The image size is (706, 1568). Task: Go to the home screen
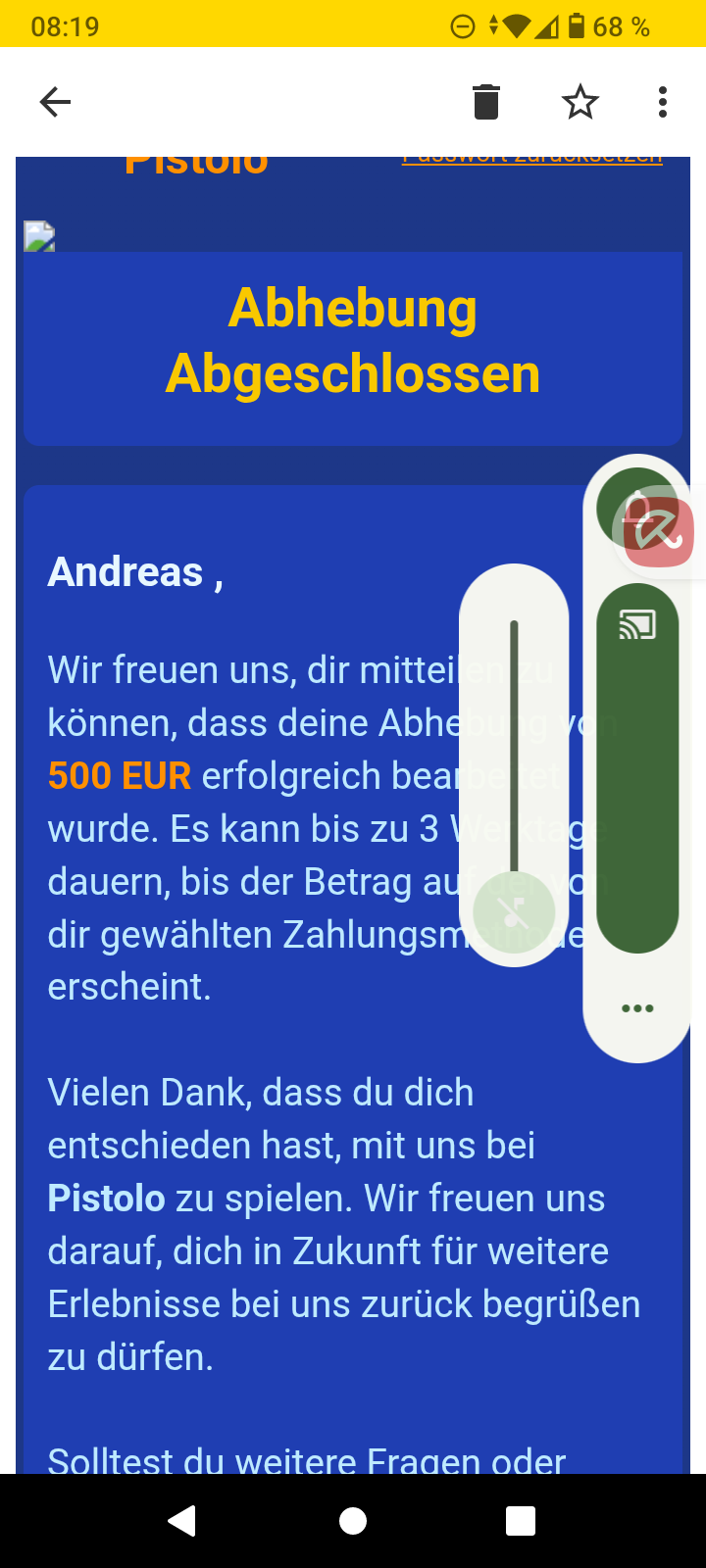353,1521
